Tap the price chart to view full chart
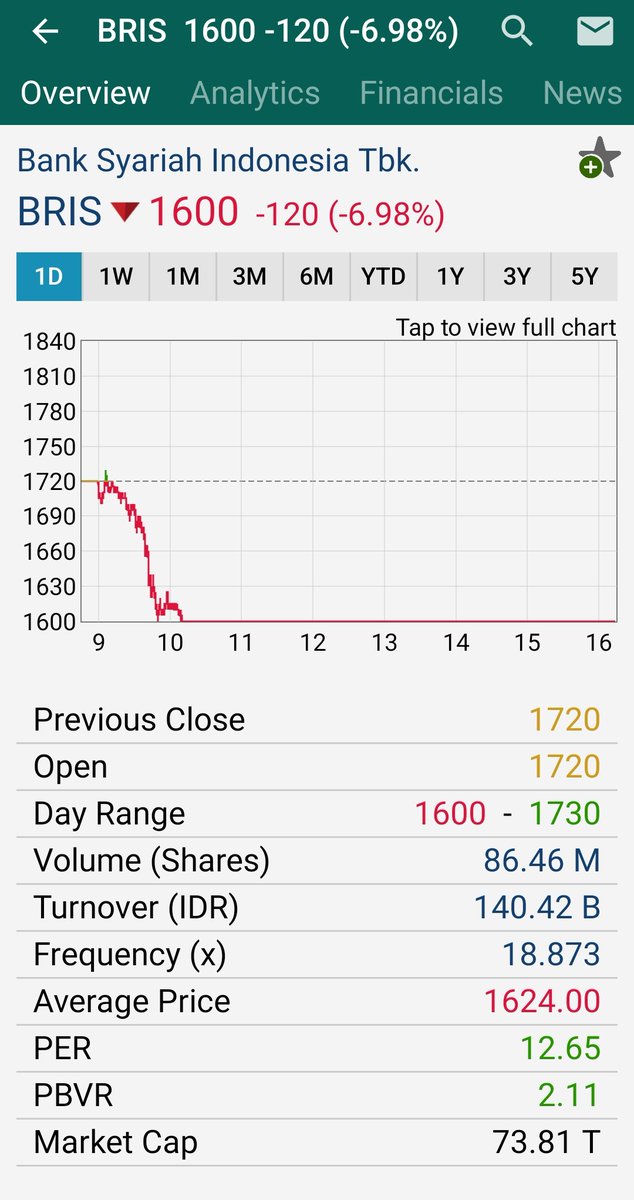Viewport: 634px width, 1200px height. [x=350, y=480]
